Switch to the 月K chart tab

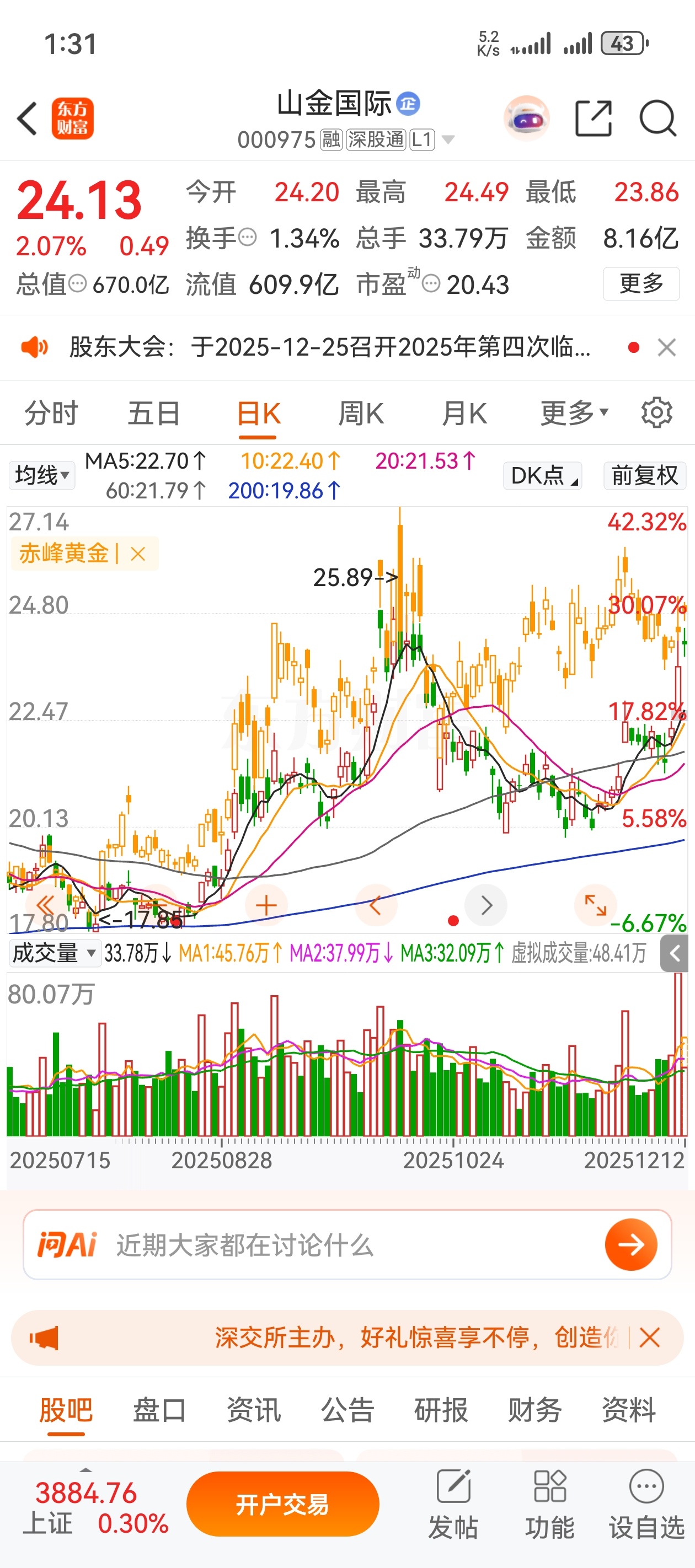tap(464, 414)
